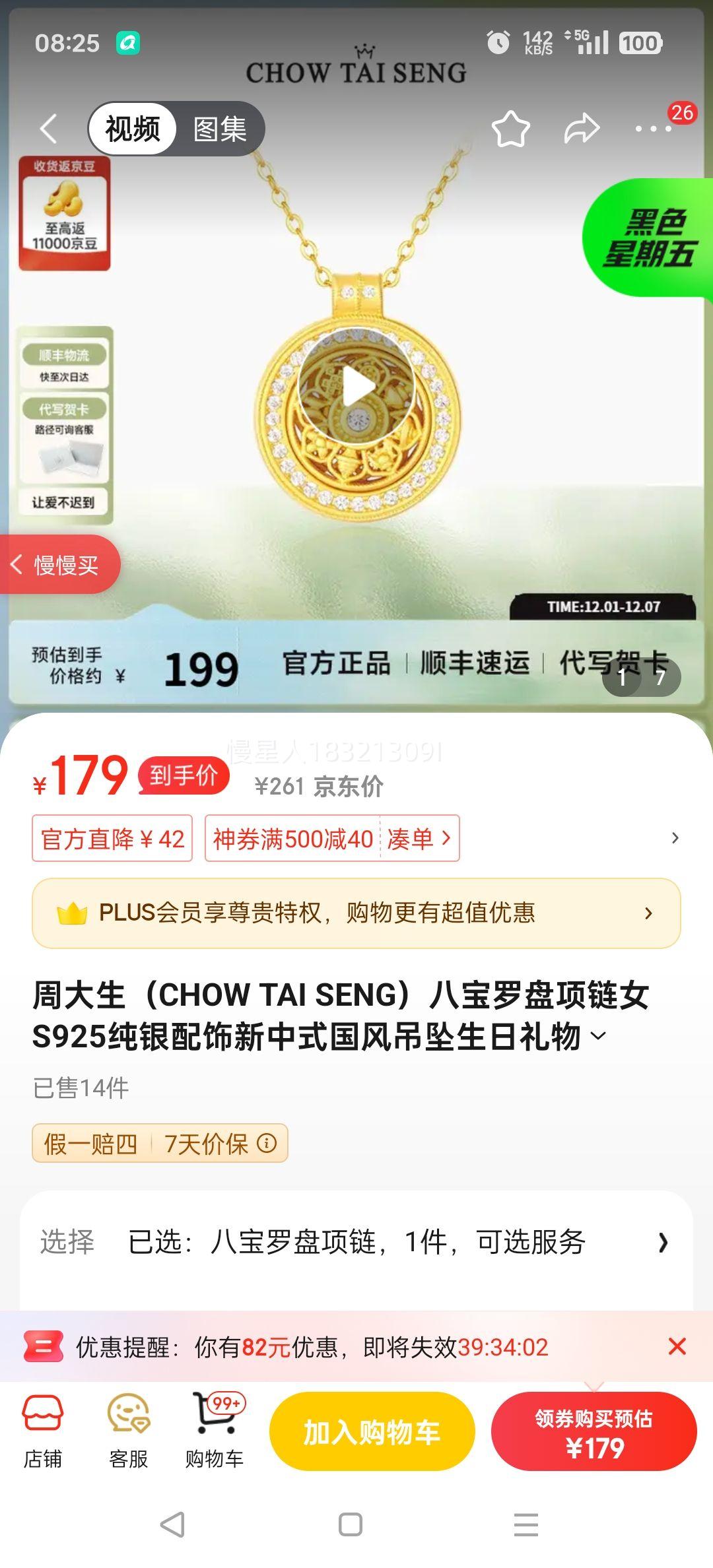
Task: Expand the PLUS会员 privileges banner
Action: (356, 914)
